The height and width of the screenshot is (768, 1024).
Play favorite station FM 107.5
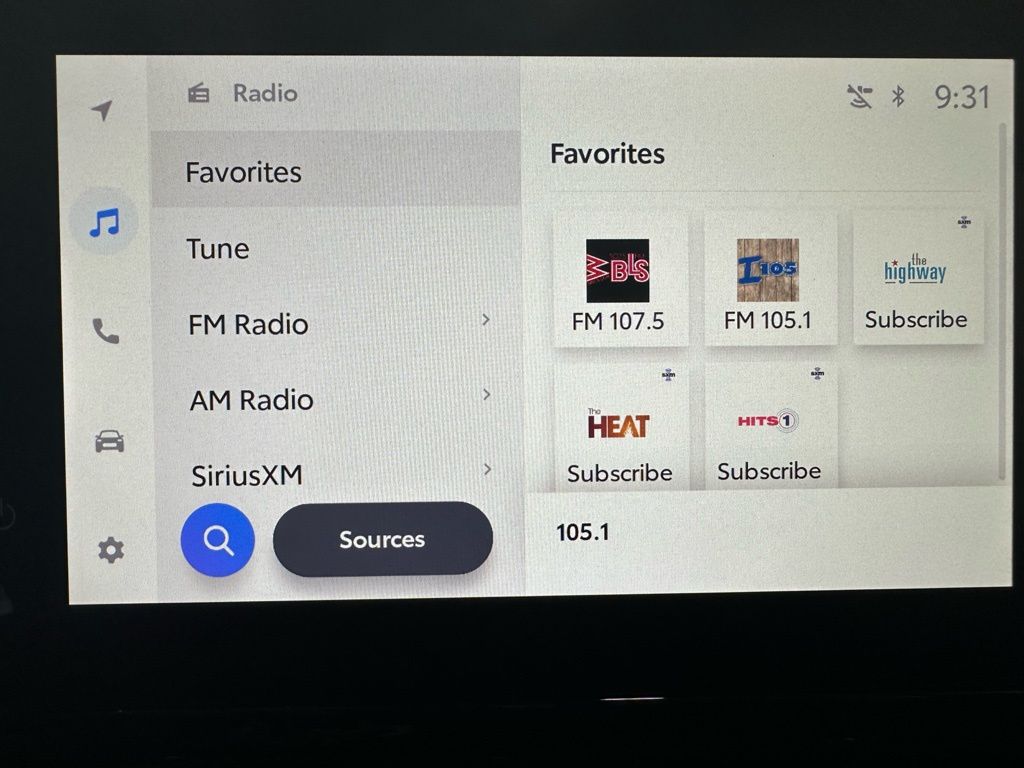click(x=618, y=280)
